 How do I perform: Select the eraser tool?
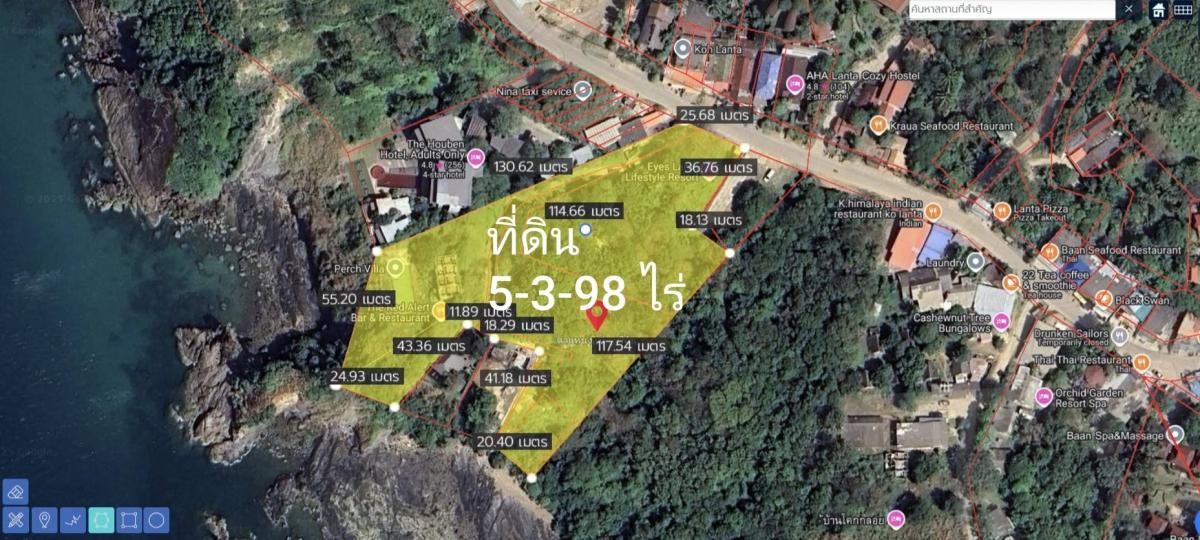pyautogui.click(x=15, y=492)
